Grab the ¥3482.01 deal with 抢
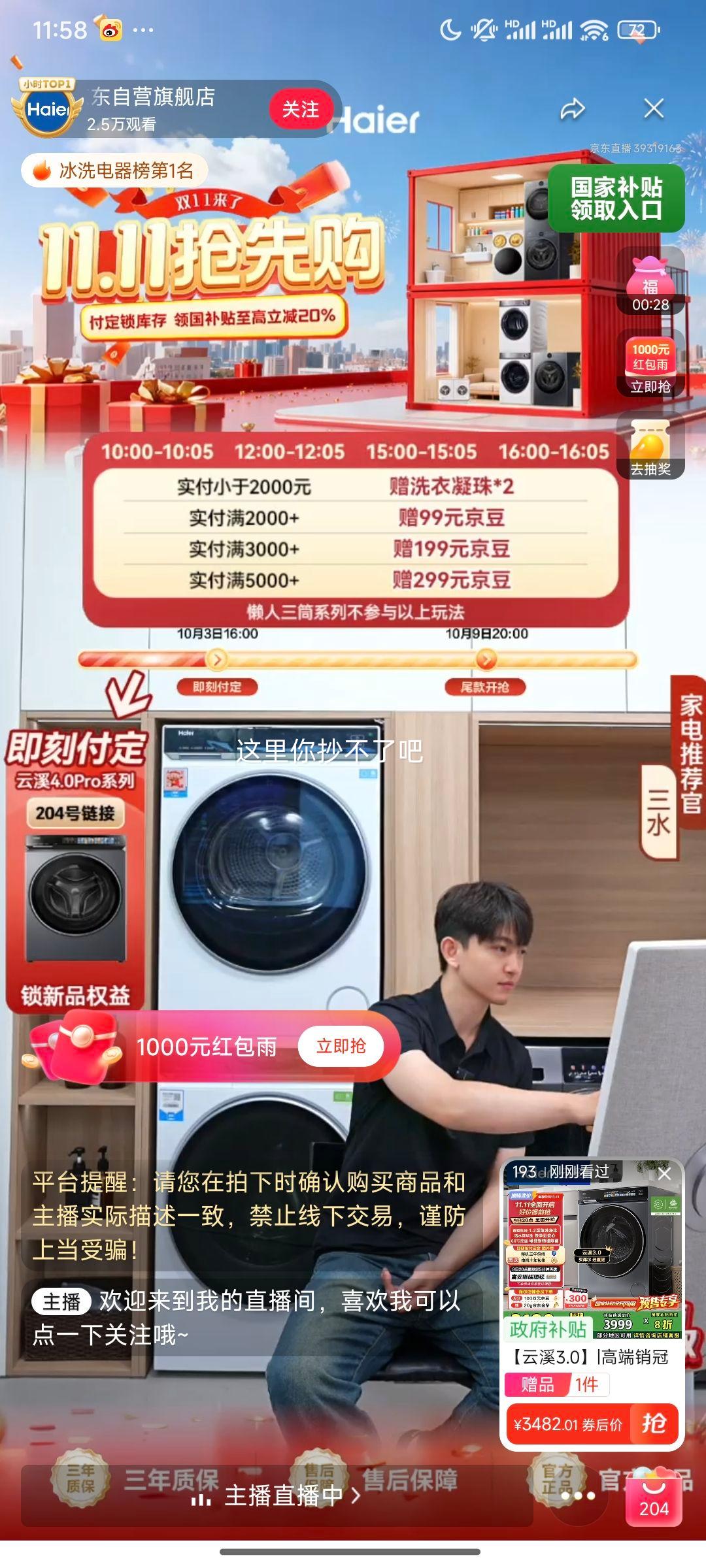The height and width of the screenshot is (1568, 706). [654, 1424]
